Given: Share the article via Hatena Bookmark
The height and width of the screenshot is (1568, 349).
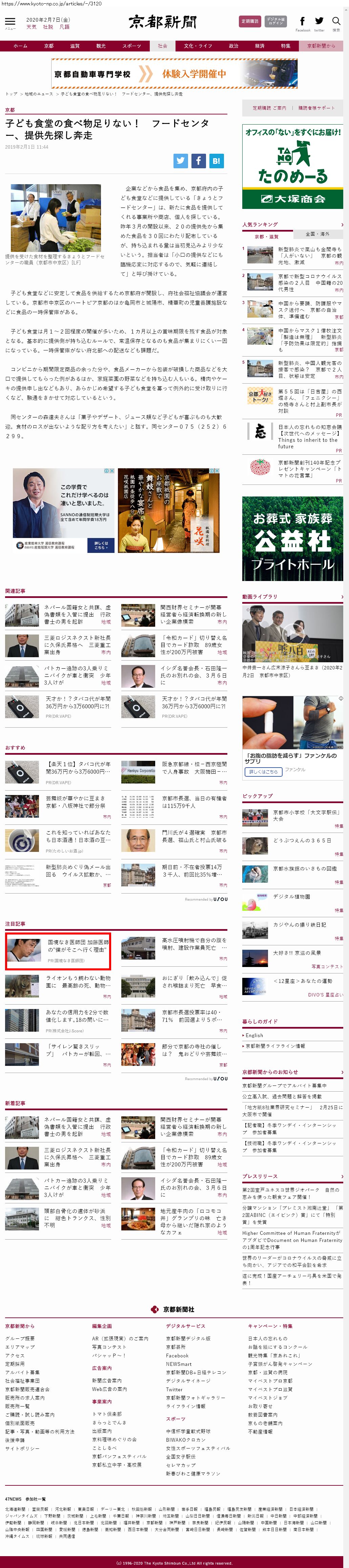Looking at the screenshot, I should coord(216,161).
